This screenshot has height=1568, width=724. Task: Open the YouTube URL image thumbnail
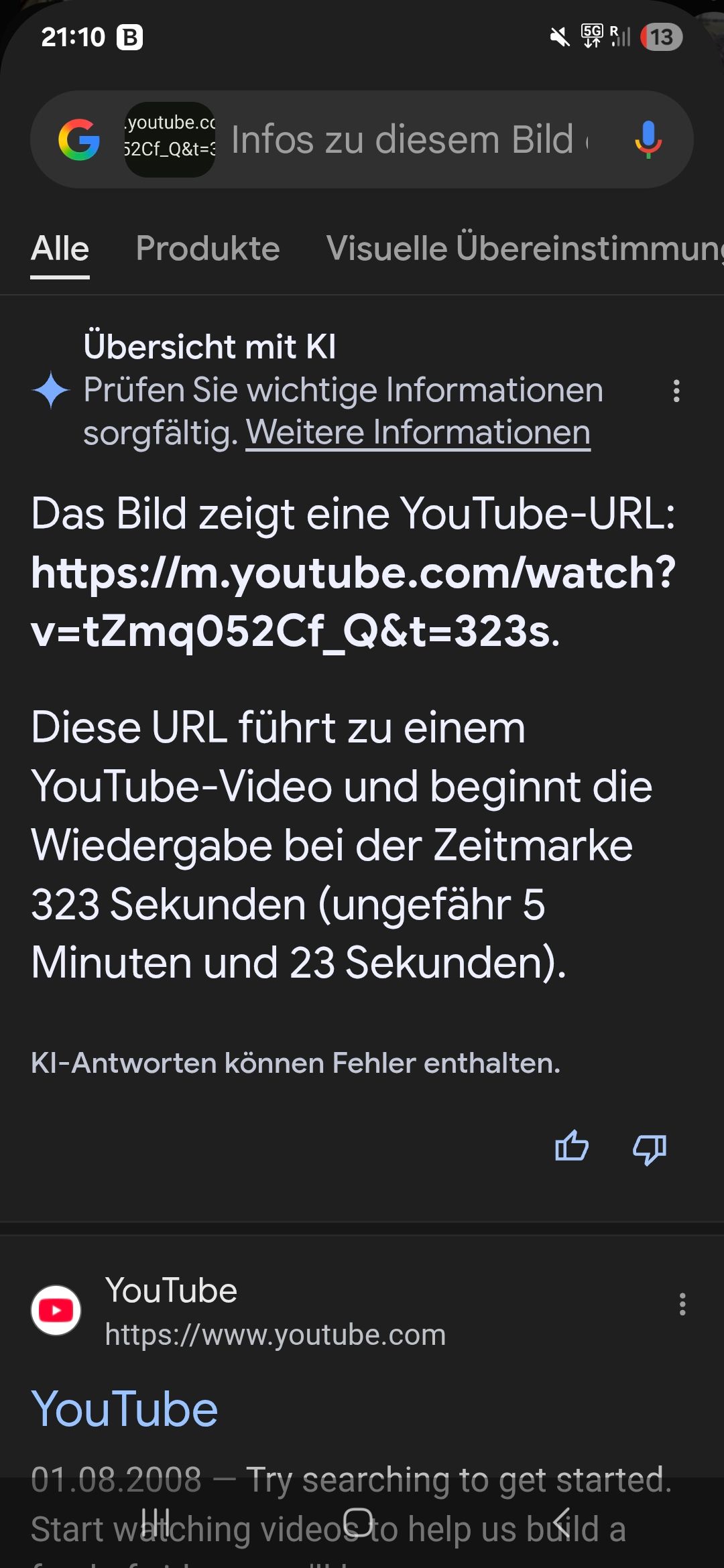click(x=170, y=139)
